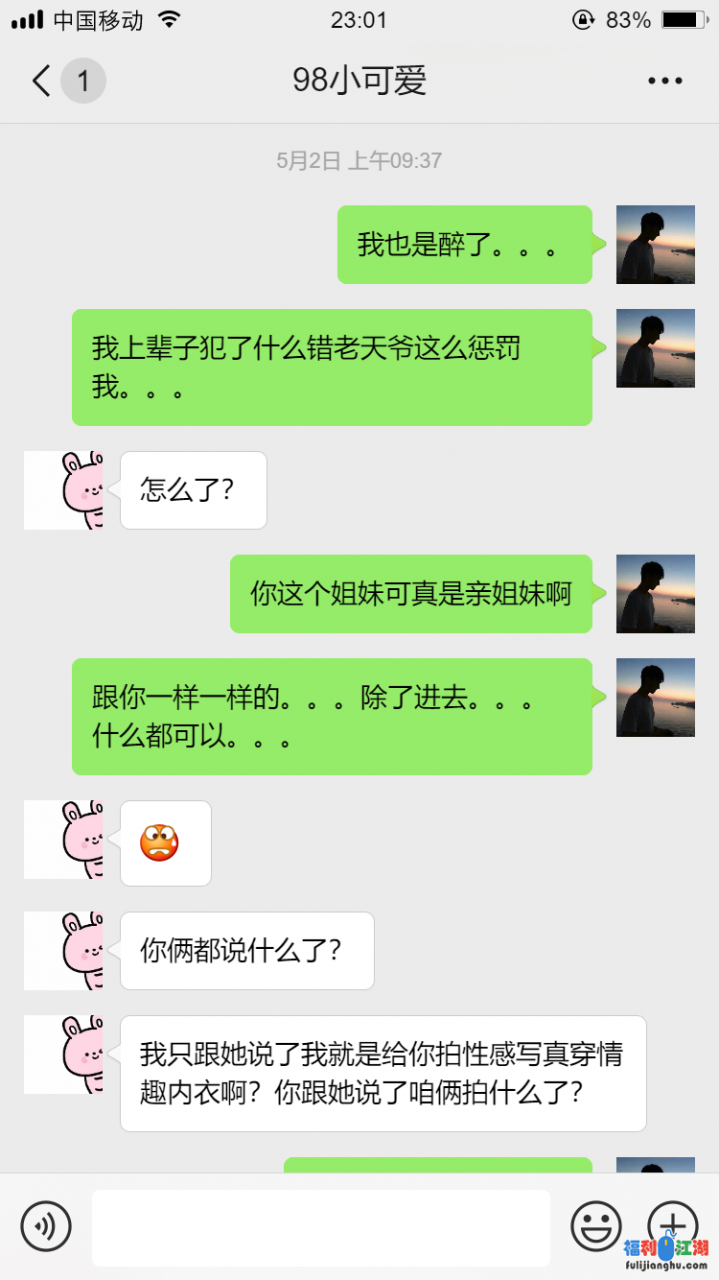Tap the message text field
719x1280 pixels.
(320, 1227)
